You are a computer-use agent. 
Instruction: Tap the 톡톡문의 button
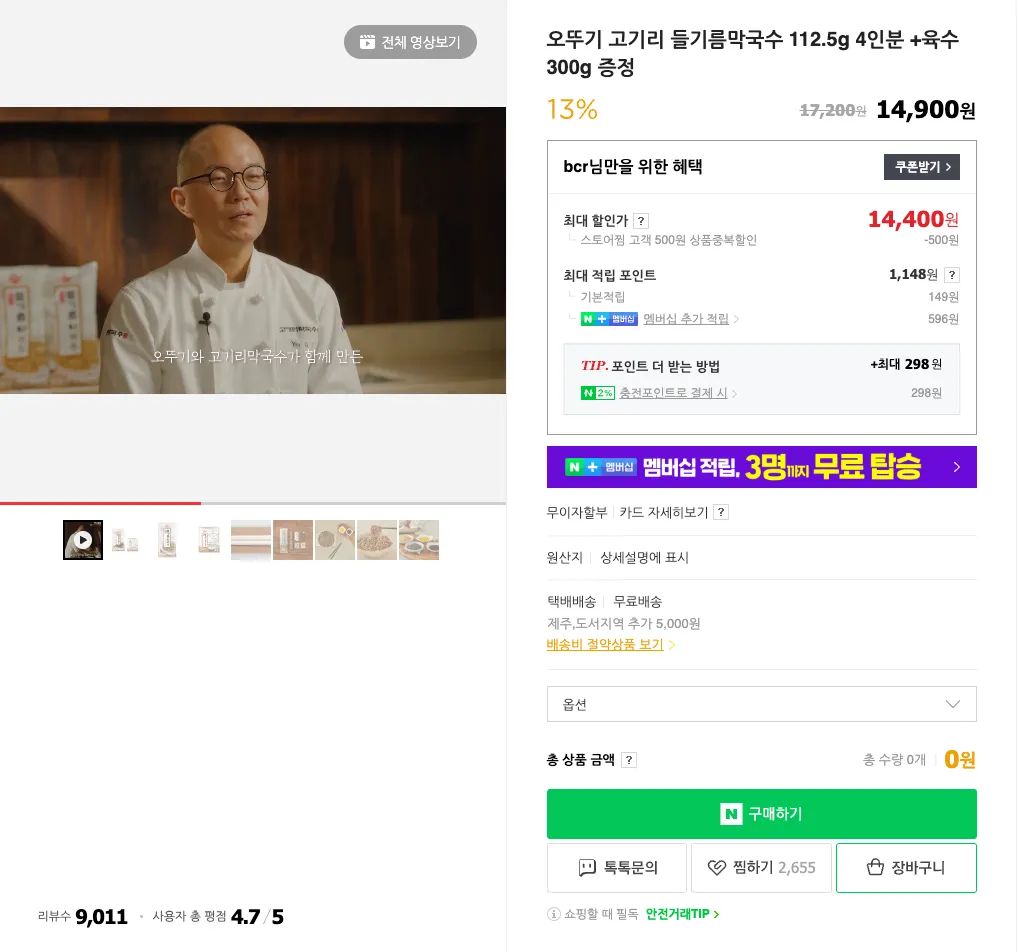point(617,868)
